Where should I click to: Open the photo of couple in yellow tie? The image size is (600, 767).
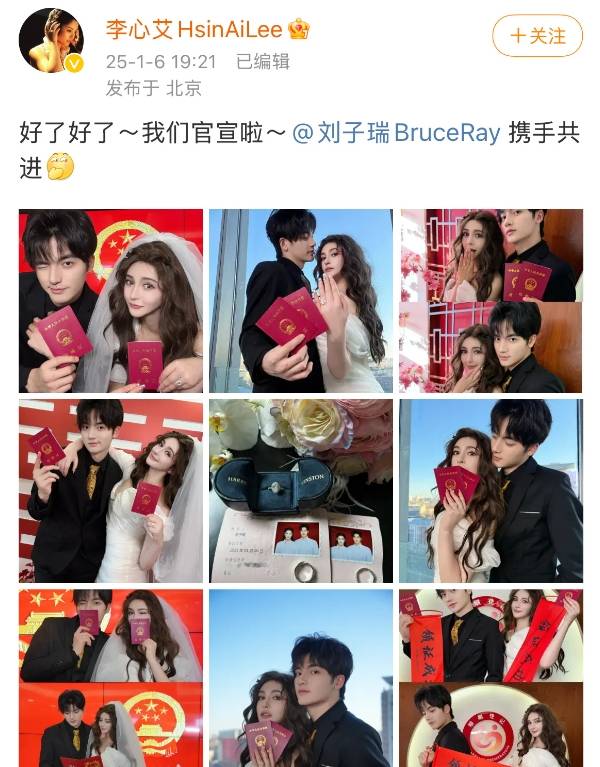[x=111, y=490]
